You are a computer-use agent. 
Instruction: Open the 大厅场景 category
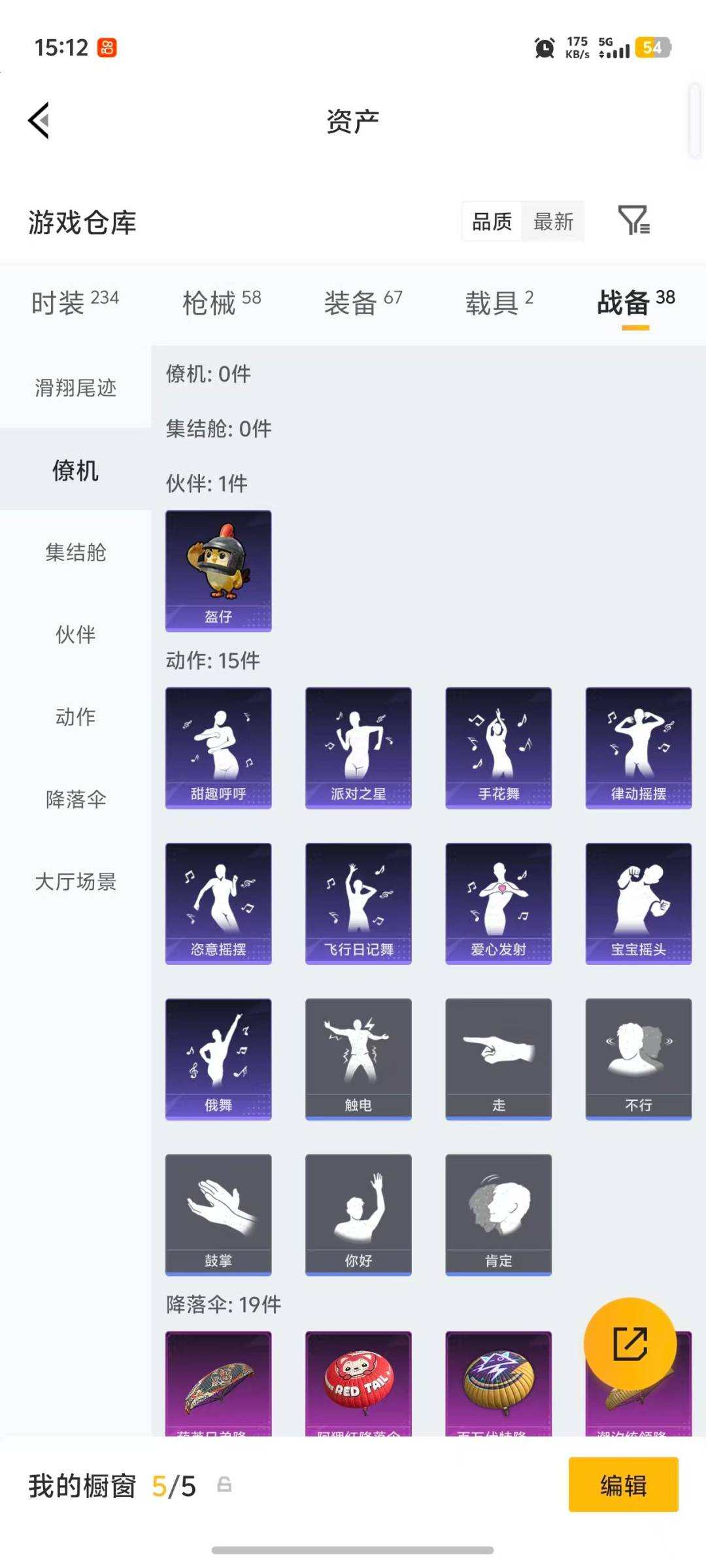(x=74, y=882)
